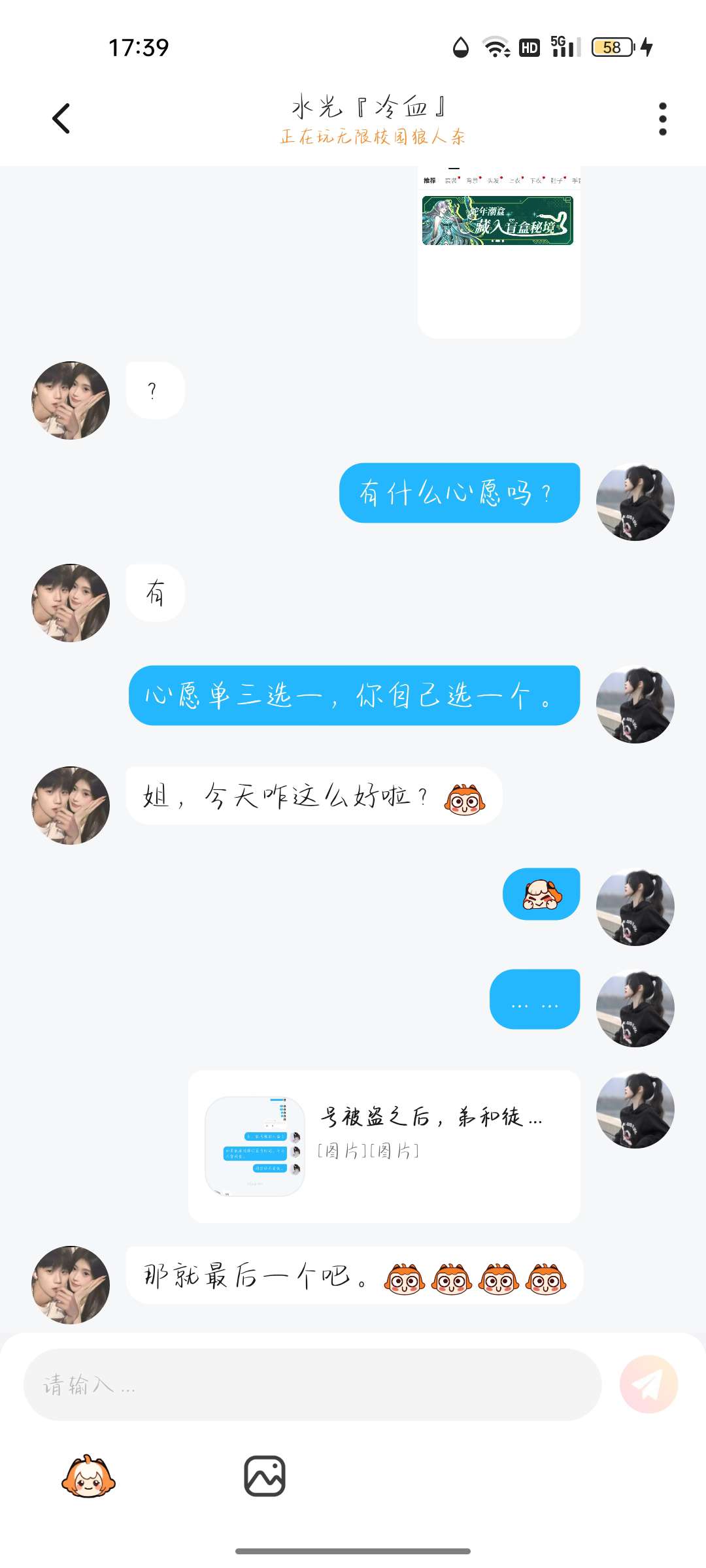Go back from the chat
The image size is (706, 1568).
61,119
